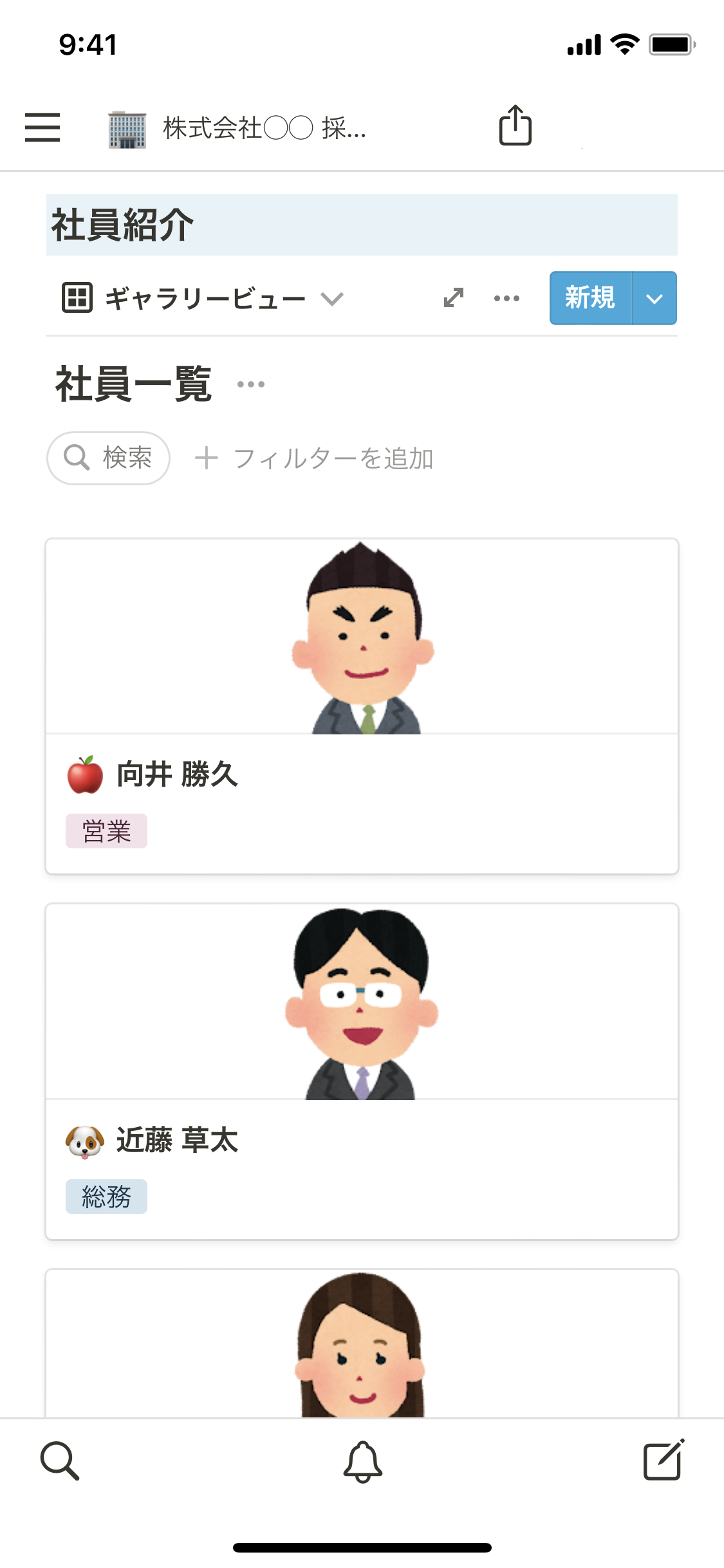The width and height of the screenshot is (724, 1568).
Task: Expand the database to full page
Action: [454, 297]
